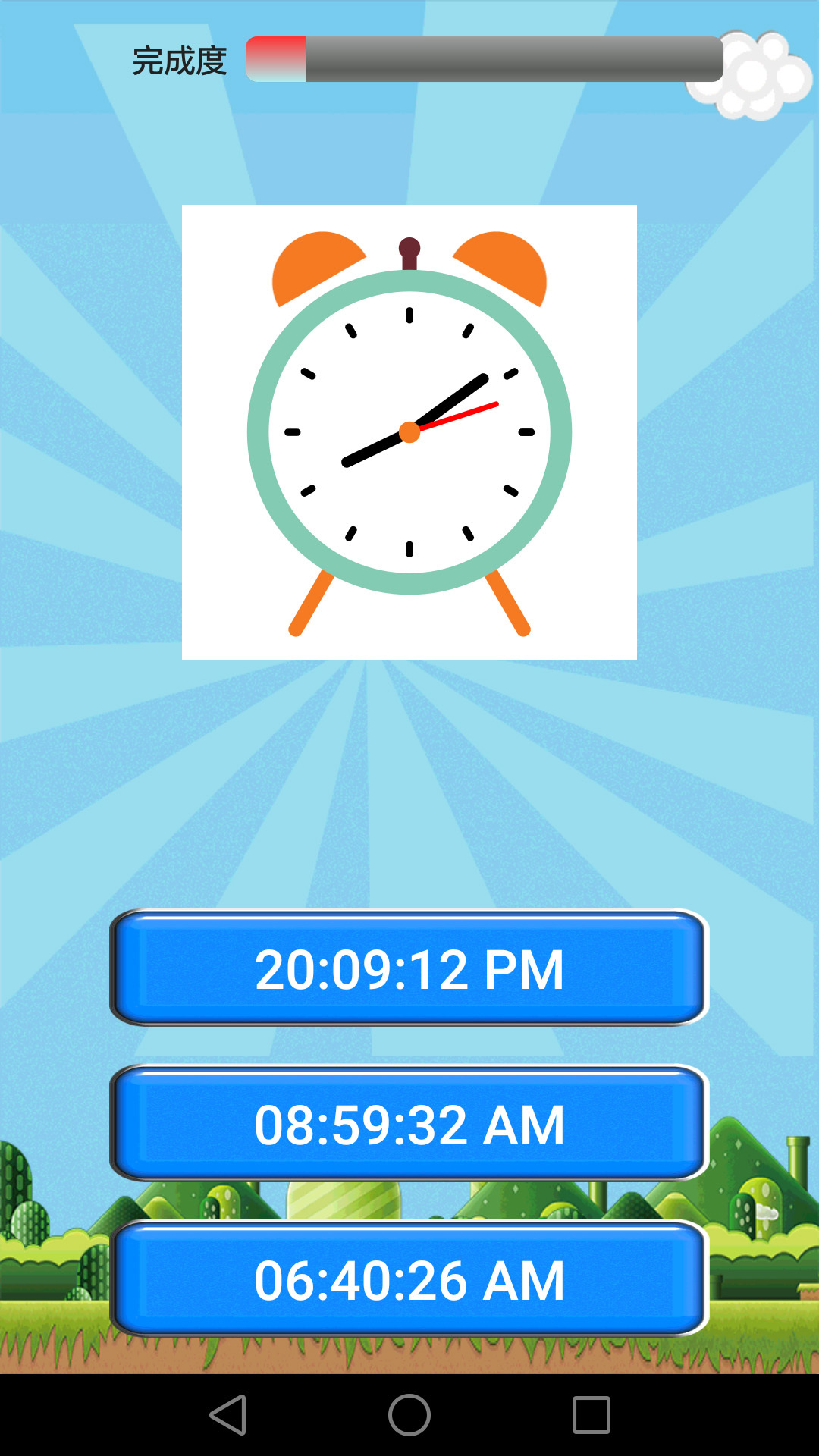Open recent apps from the navigation bar
Screen dimensions: 819x1456
pos(591,1415)
